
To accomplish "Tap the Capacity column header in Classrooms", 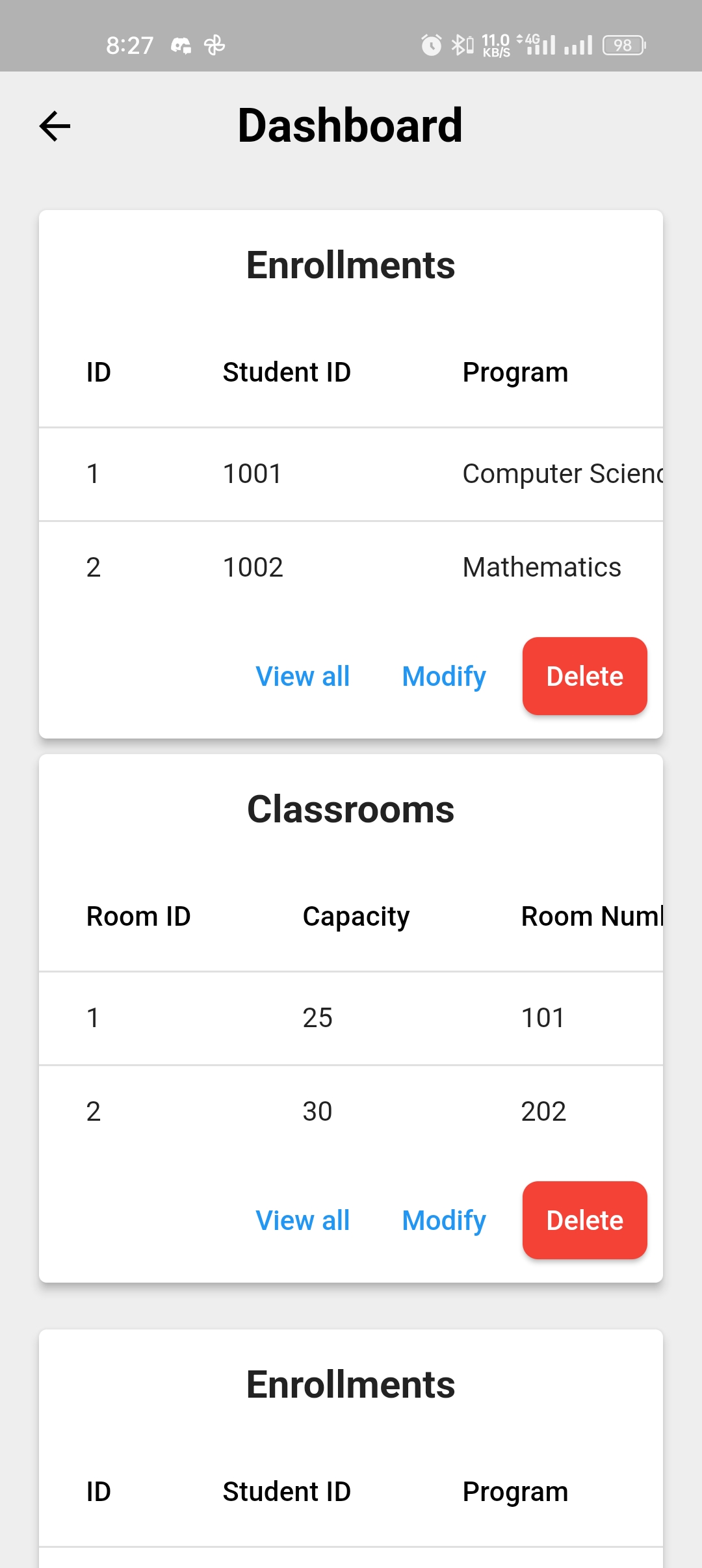I will tap(356, 916).
